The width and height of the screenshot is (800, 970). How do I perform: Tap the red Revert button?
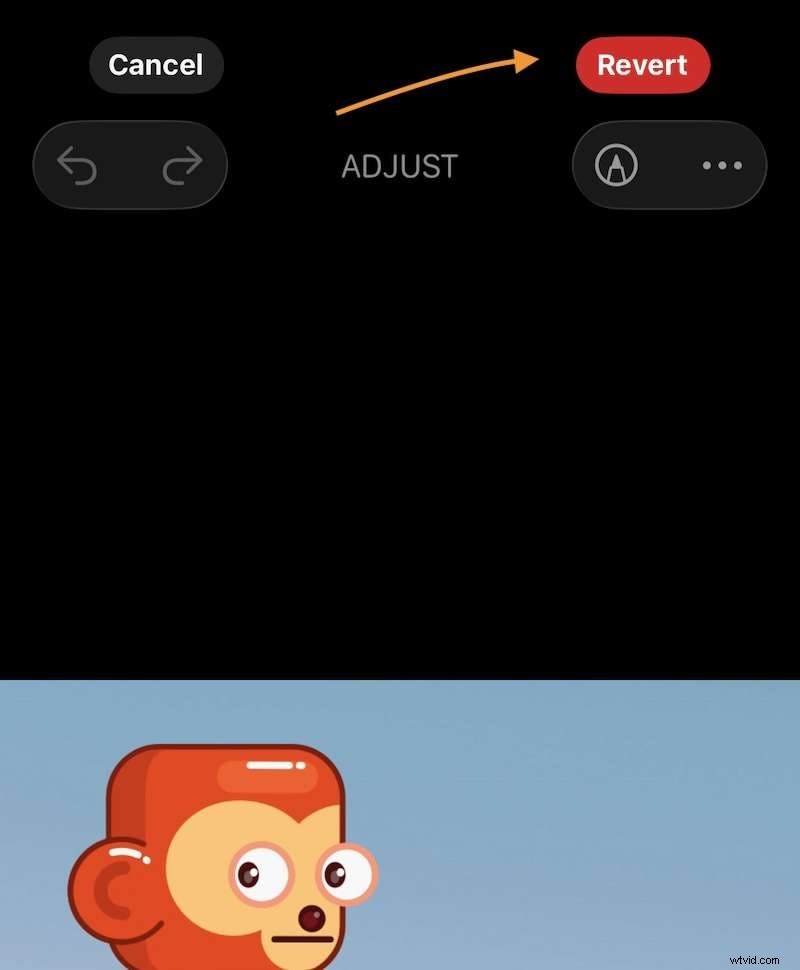642,65
